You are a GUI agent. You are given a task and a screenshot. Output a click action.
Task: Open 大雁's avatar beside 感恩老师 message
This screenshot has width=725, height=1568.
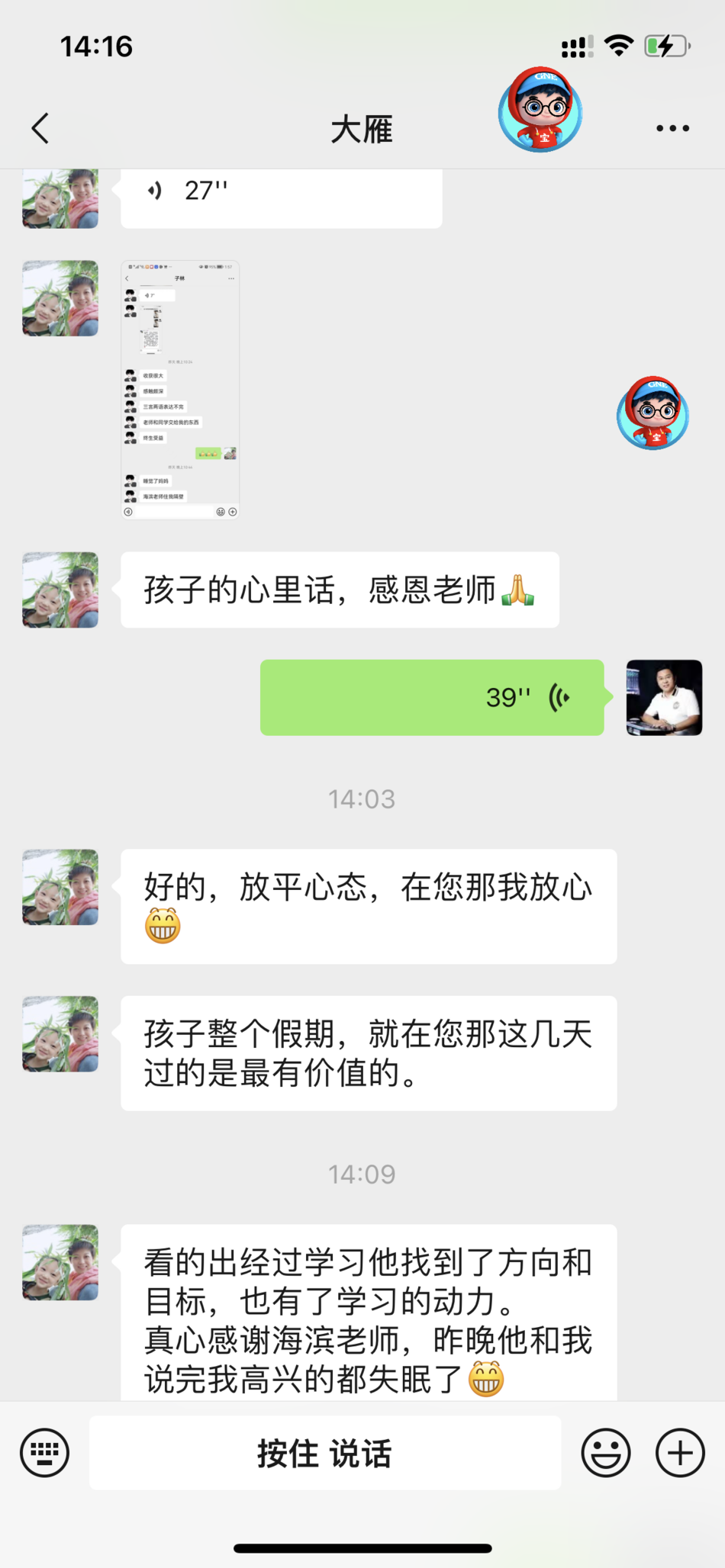[x=60, y=590]
